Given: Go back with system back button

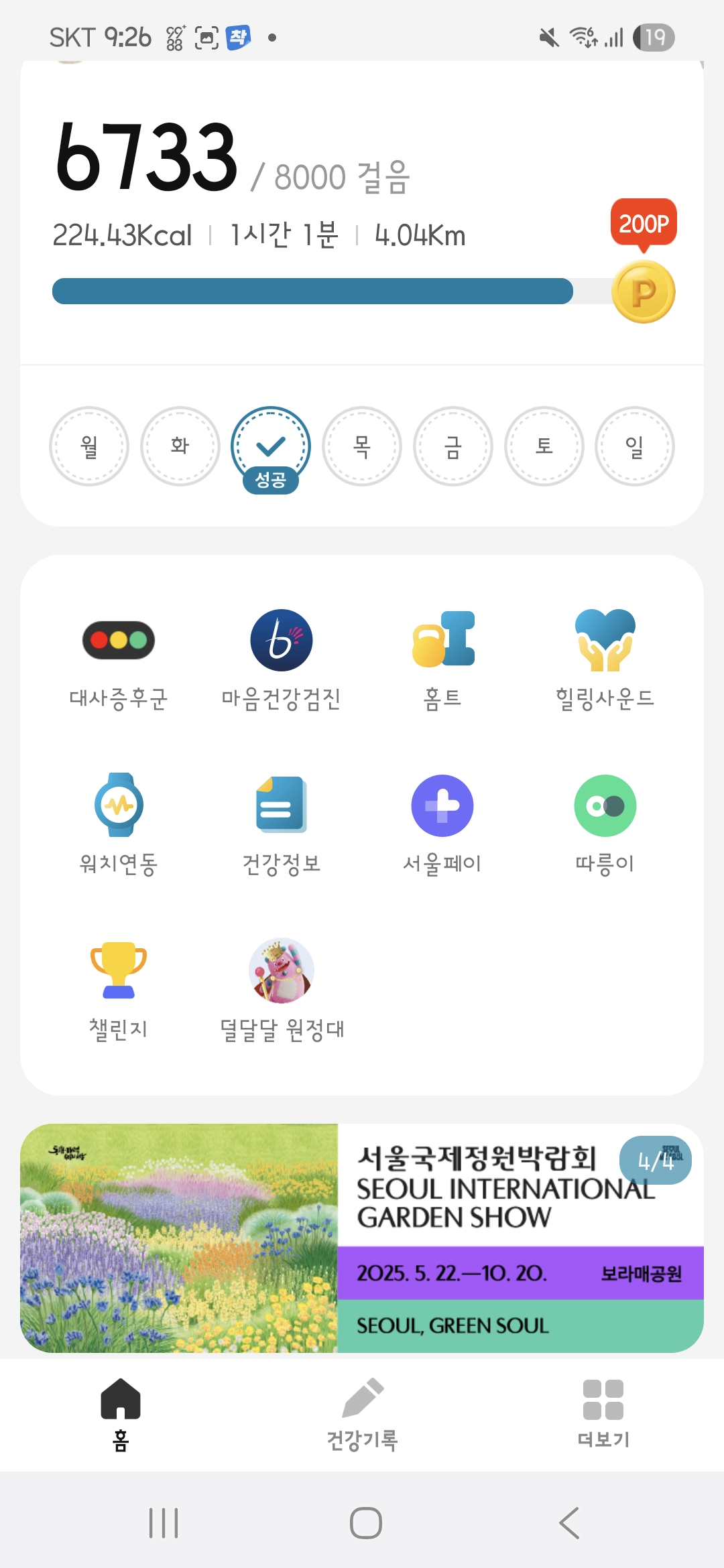Looking at the screenshot, I should click(569, 1523).
